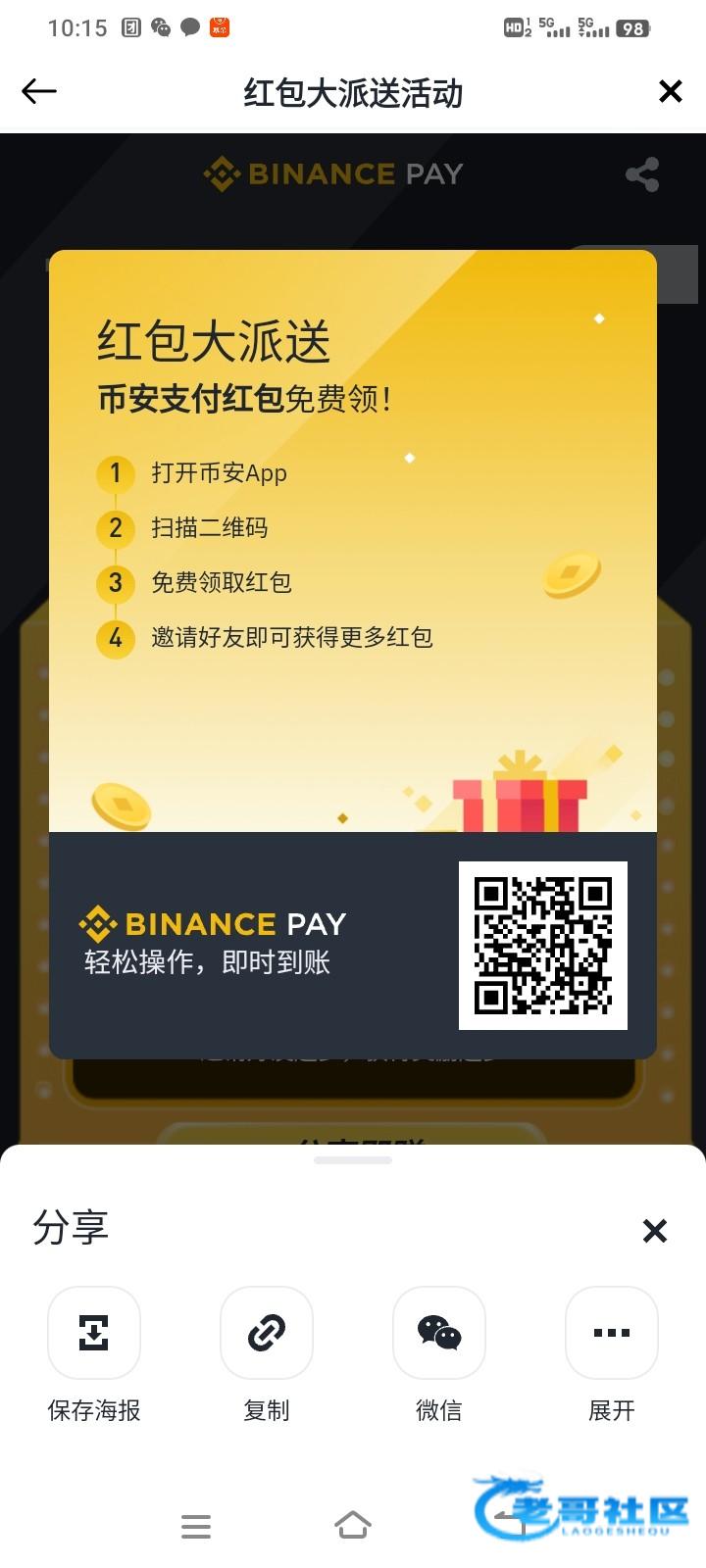Close the 红包大派送活动 page
706x1568 pixels.
pos(671,92)
